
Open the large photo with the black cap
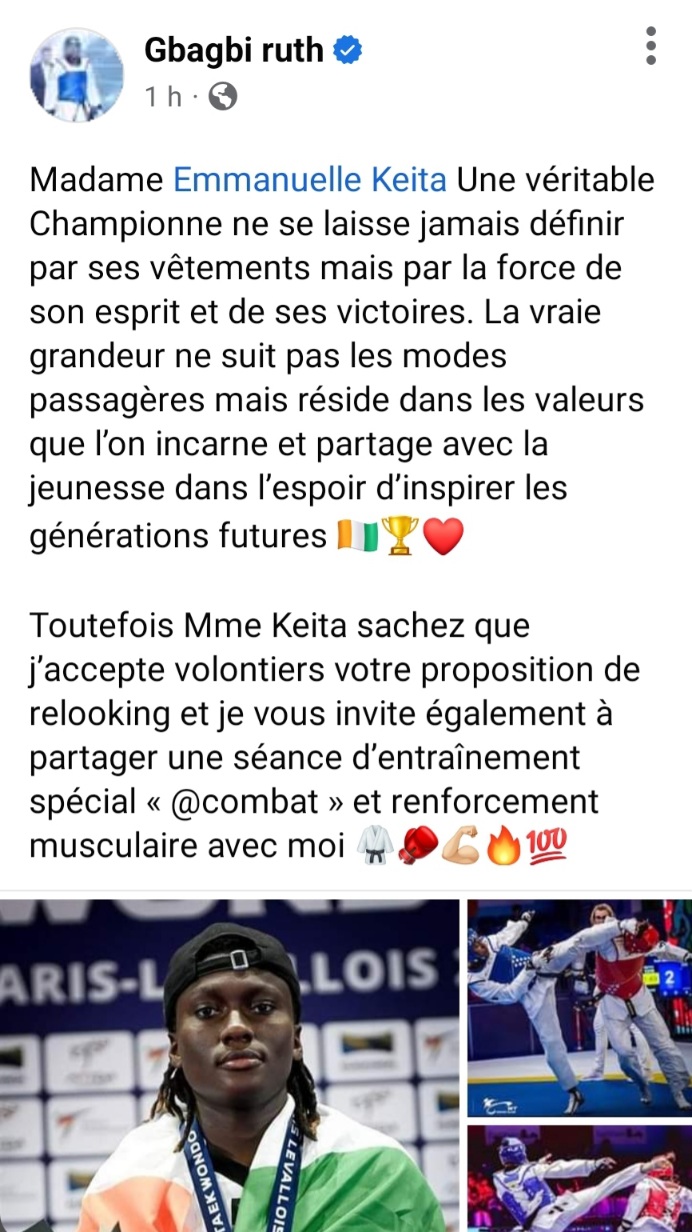click(x=229, y=1065)
